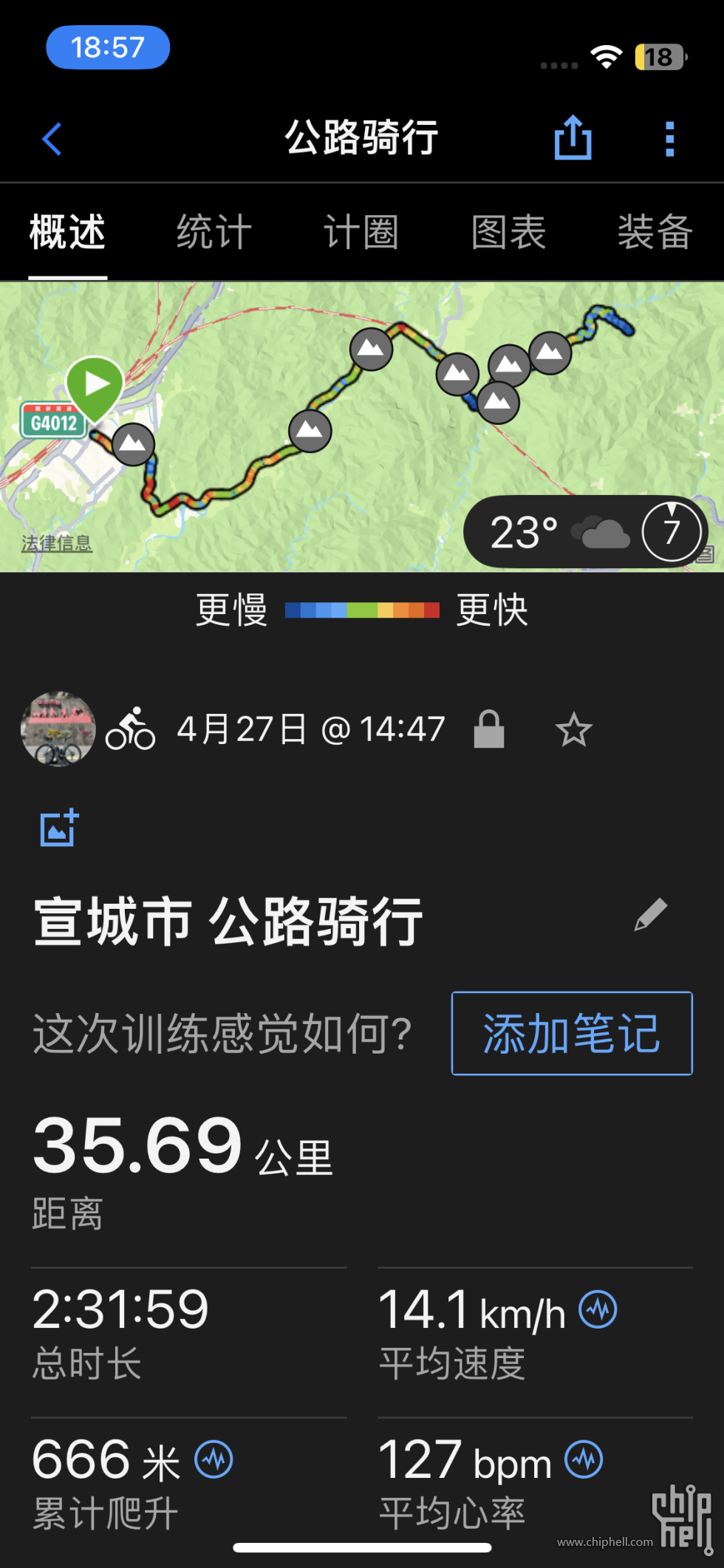Switch to the 统计 tab
The width and height of the screenshot is (724, 1568).
tap(214, 232)
